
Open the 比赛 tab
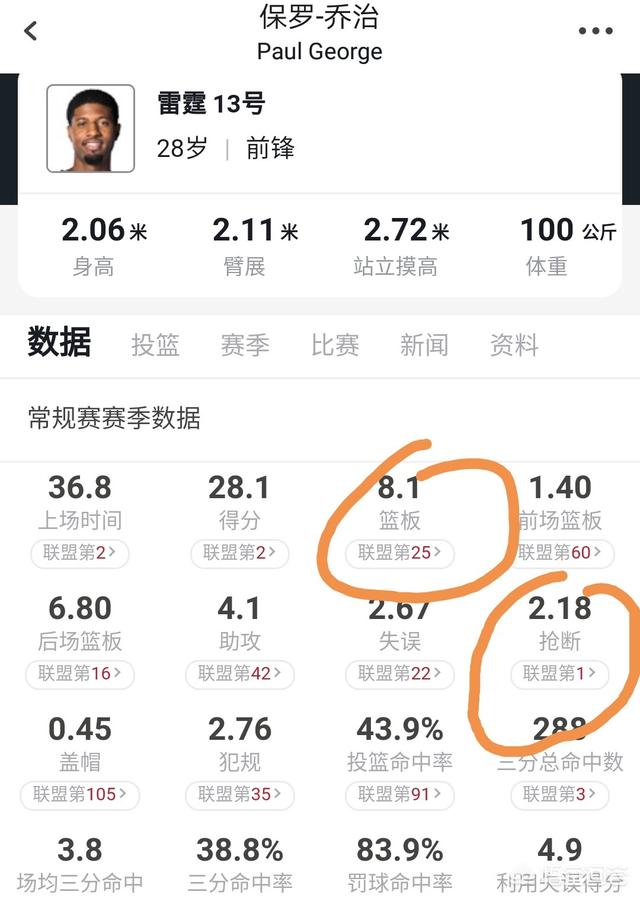point(335,346)
